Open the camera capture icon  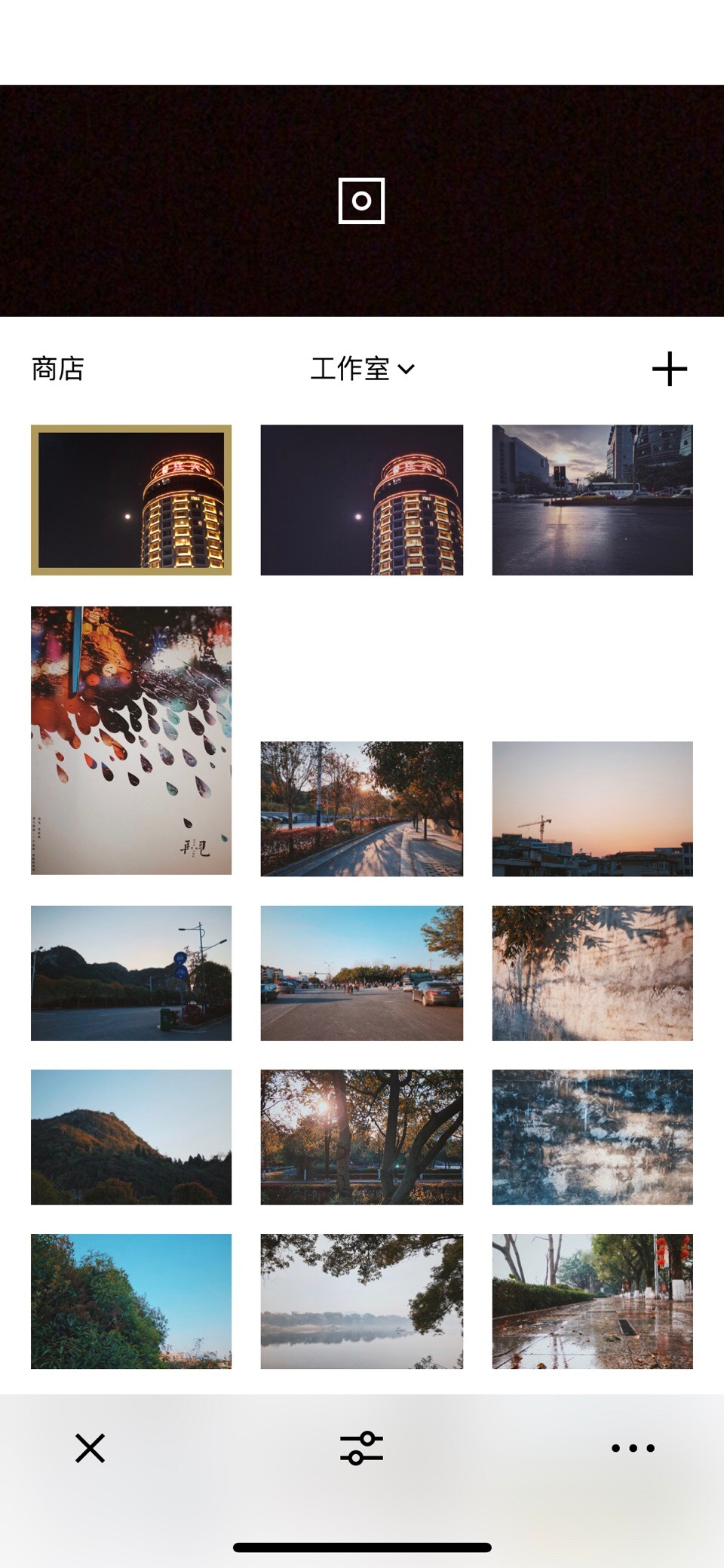coord(361,201)
